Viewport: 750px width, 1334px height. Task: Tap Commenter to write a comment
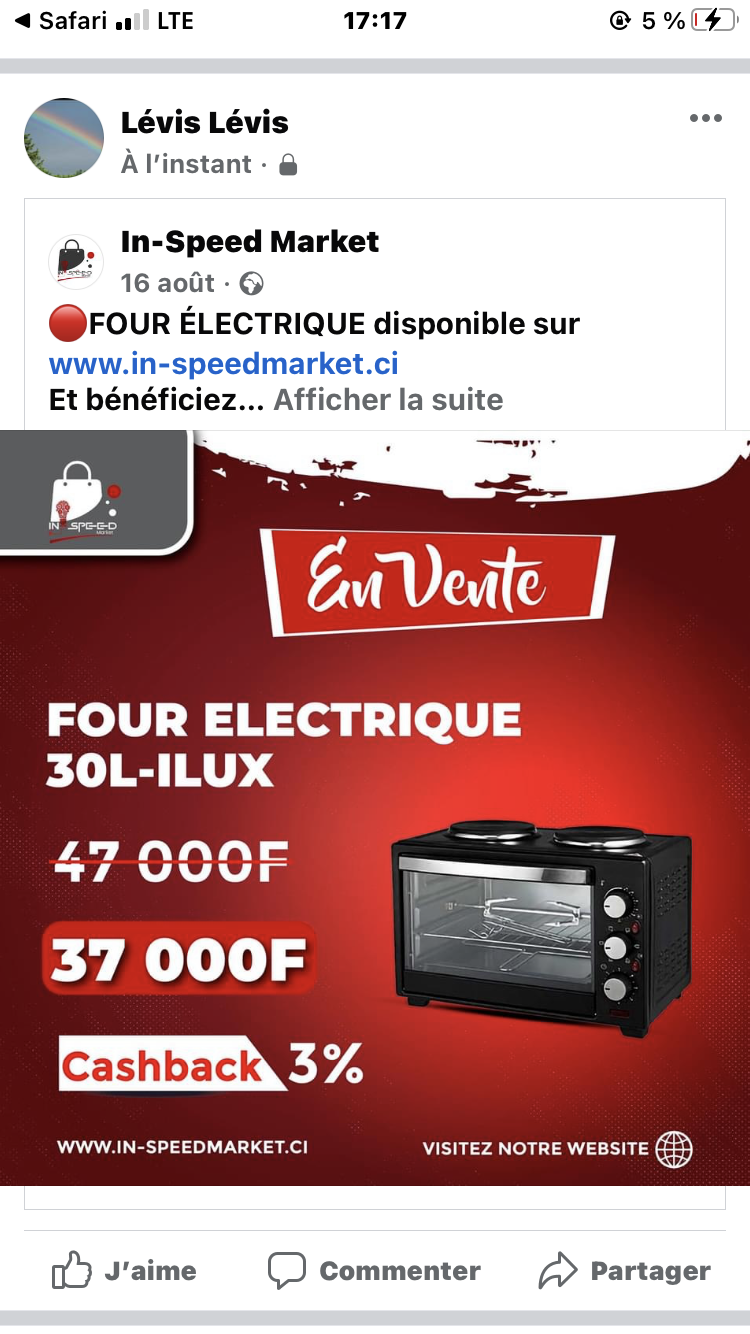pos(374,1271)
